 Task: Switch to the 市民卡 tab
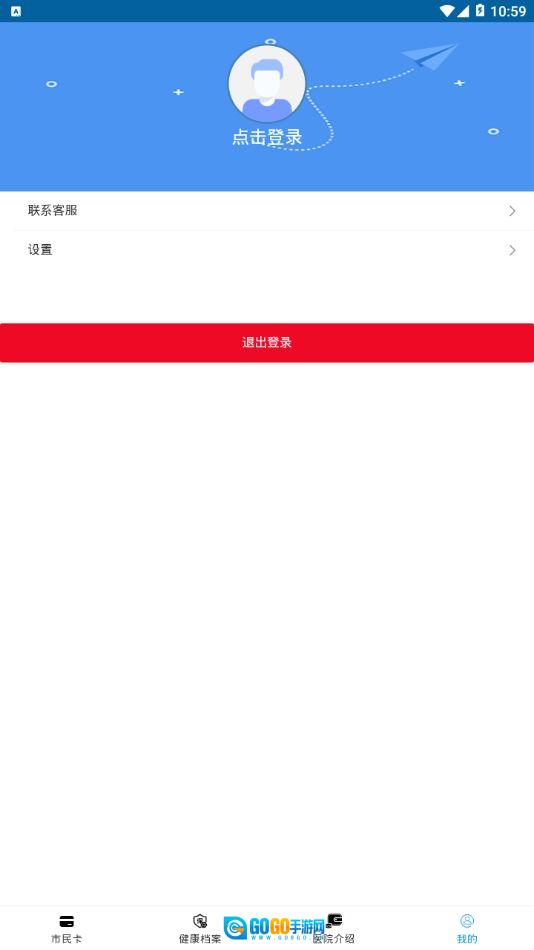[67, 928]
